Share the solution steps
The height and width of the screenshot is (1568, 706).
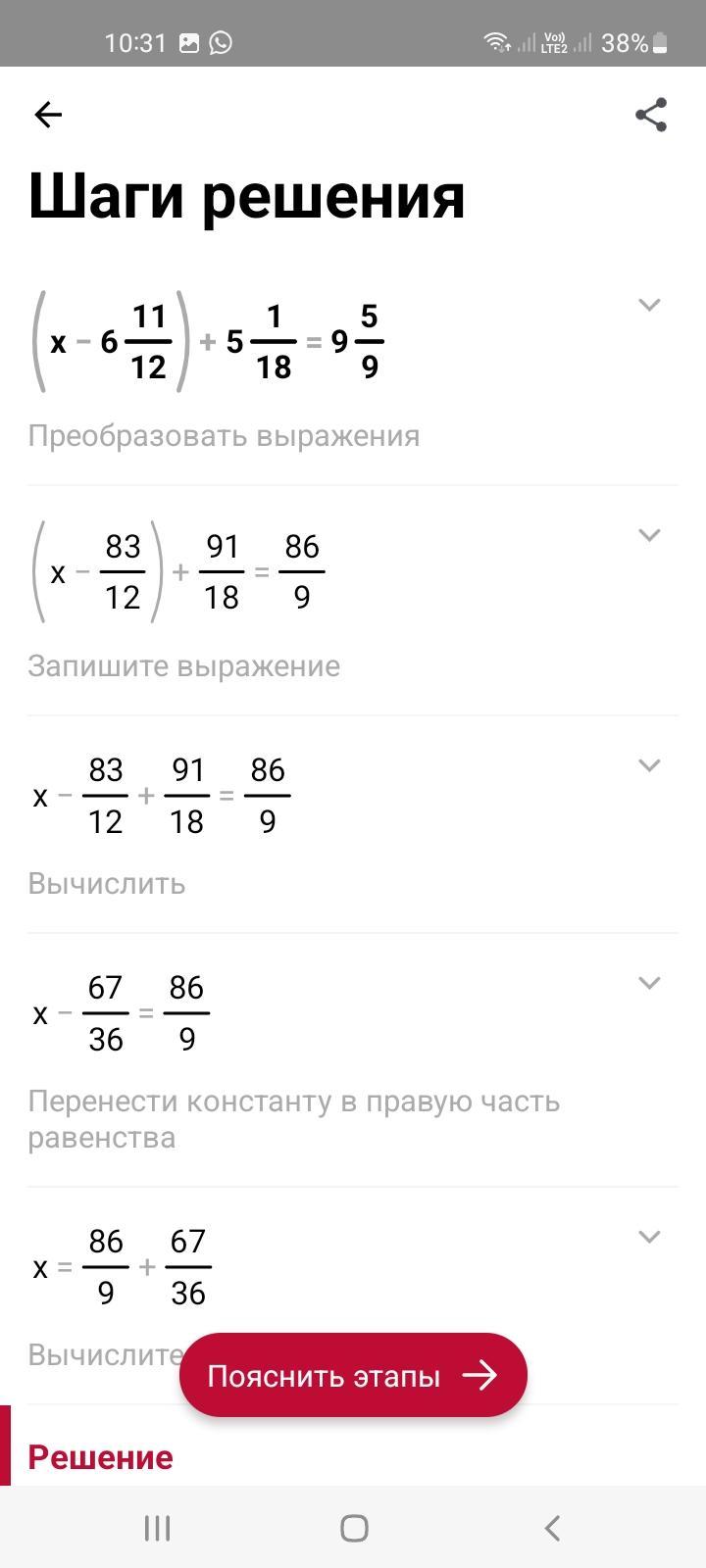coord(651,115)
